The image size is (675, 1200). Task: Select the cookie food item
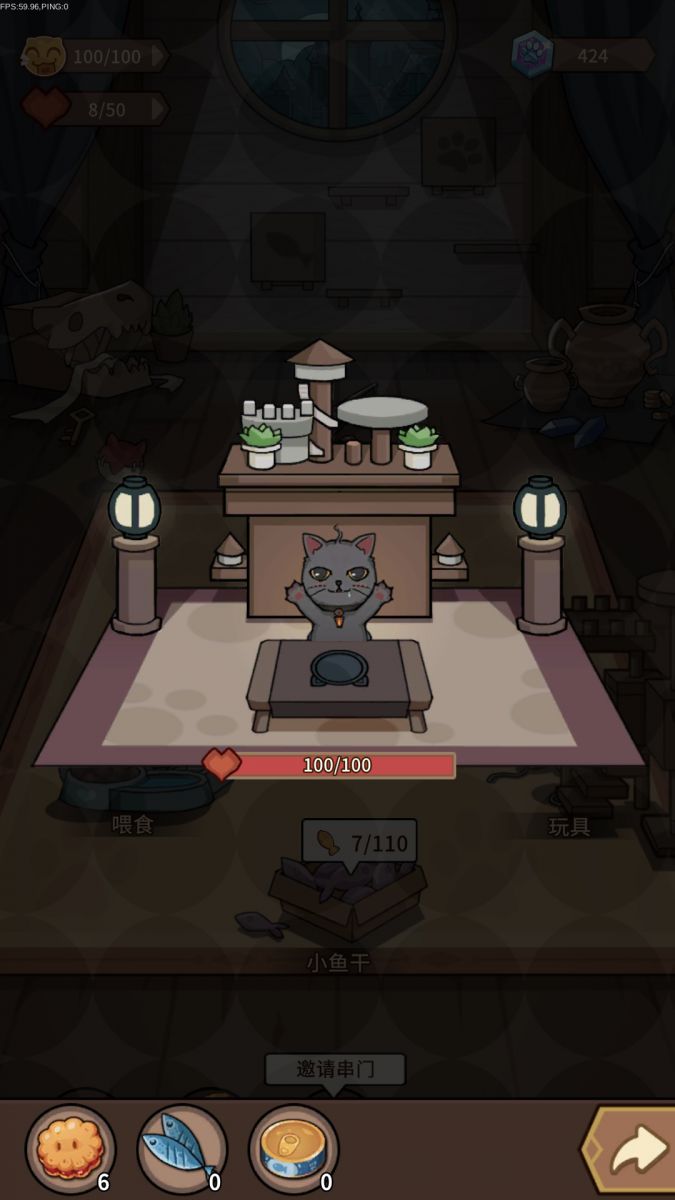(70, 1149)
